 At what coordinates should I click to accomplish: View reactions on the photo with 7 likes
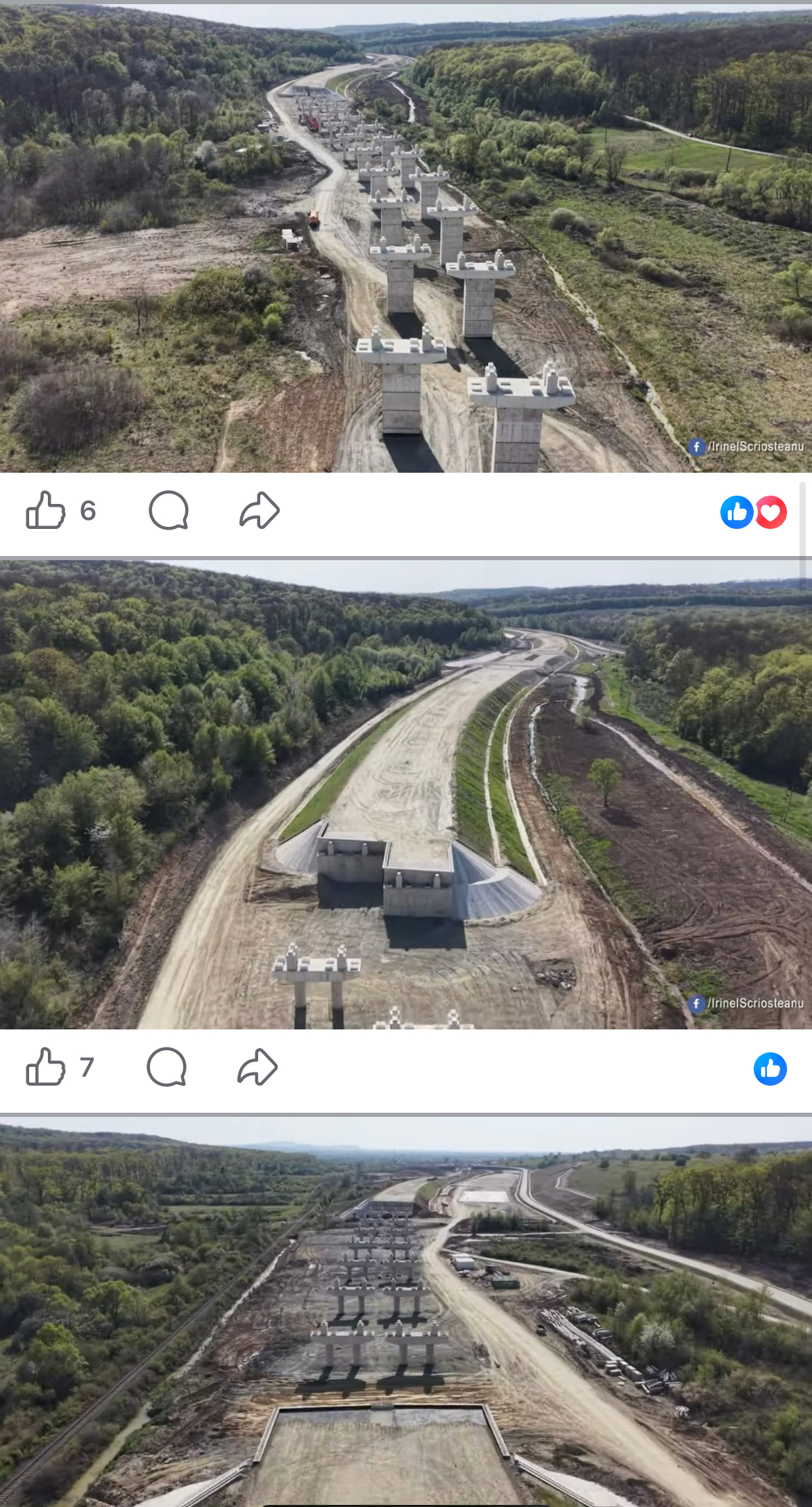coord(770,1068)
